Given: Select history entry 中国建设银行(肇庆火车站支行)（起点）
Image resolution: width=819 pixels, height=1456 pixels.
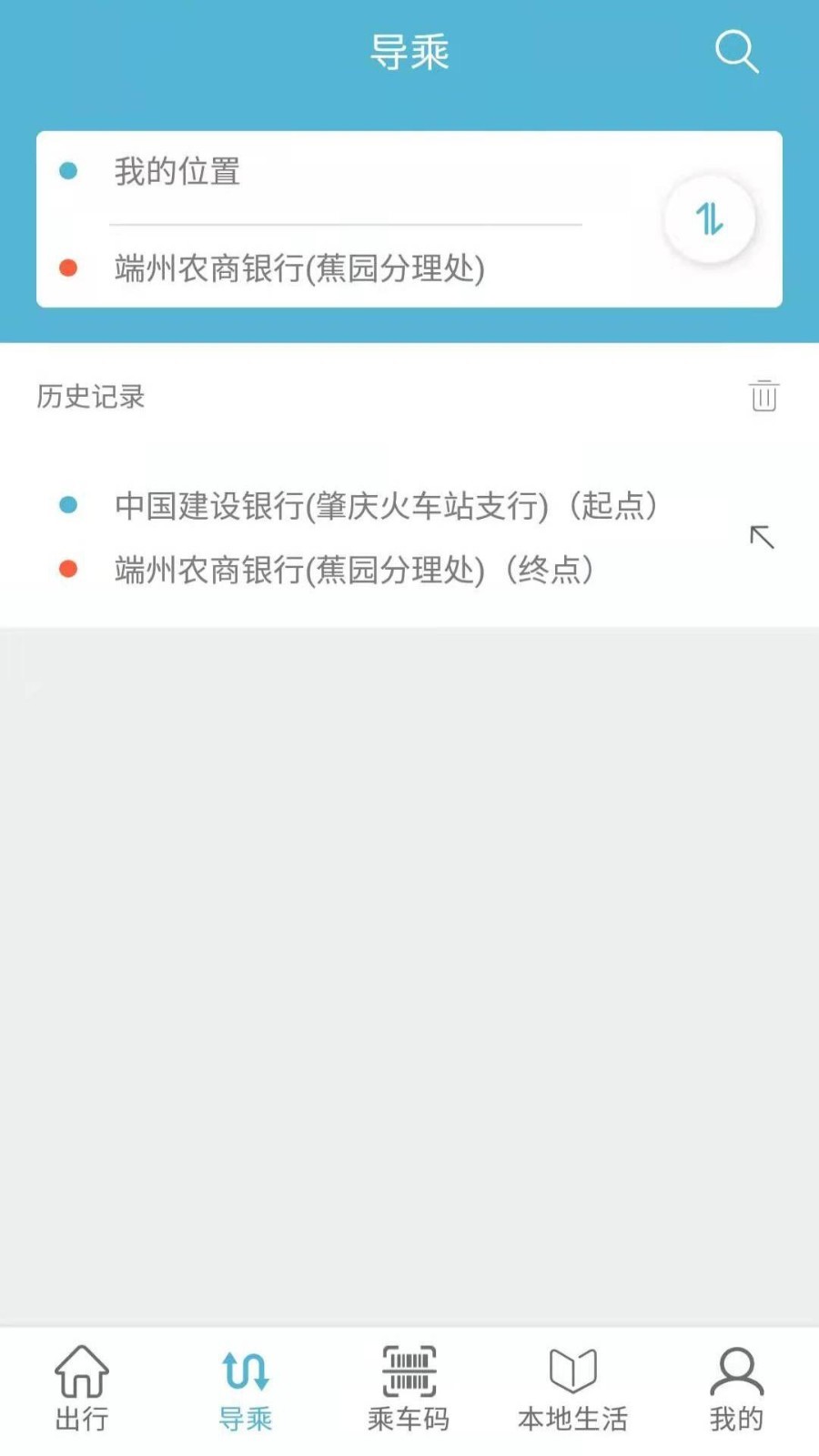Looking at the screenshot, I should [387, 507].
